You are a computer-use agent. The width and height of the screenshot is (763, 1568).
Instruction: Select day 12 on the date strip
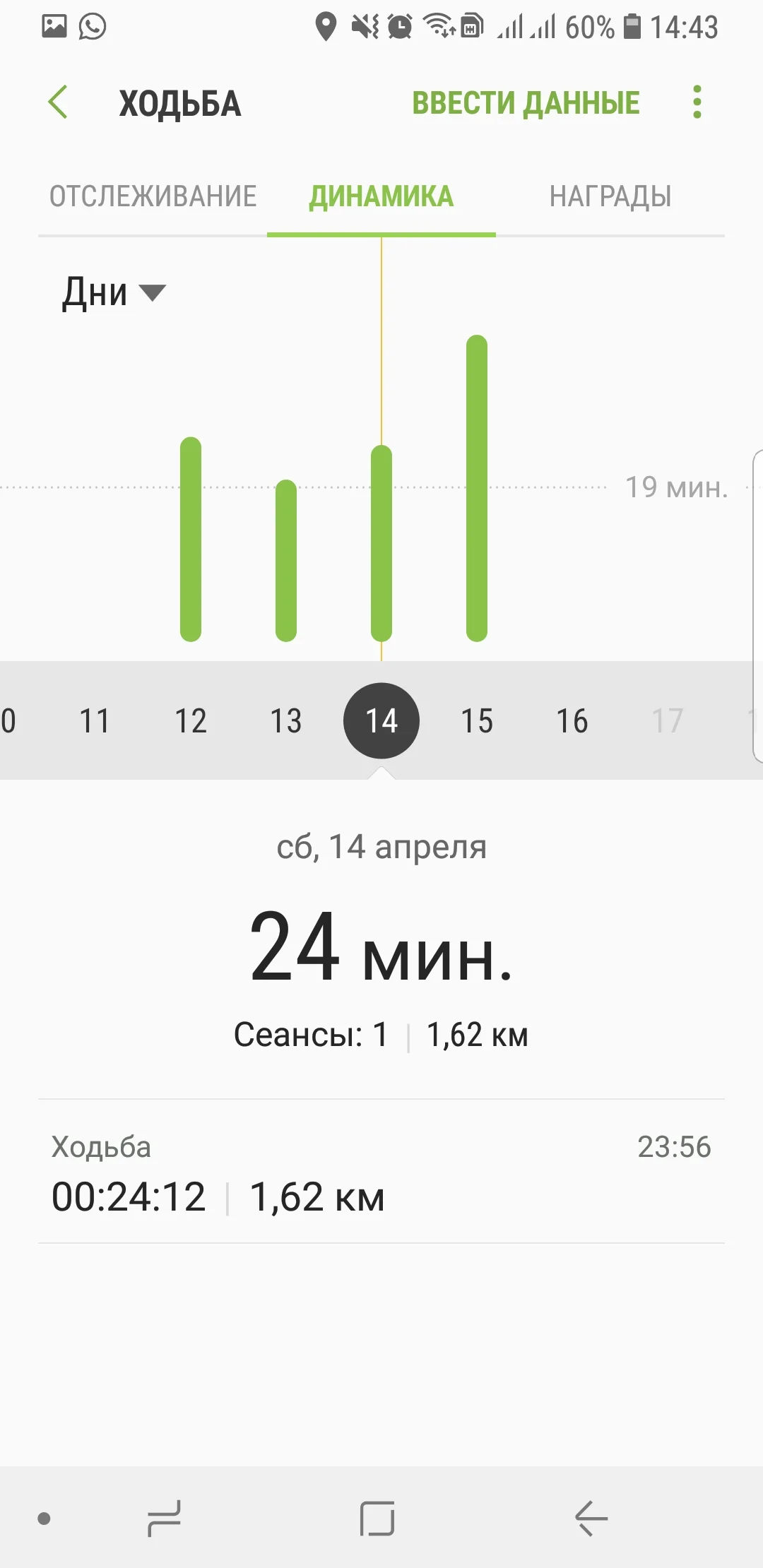point(191,721)
